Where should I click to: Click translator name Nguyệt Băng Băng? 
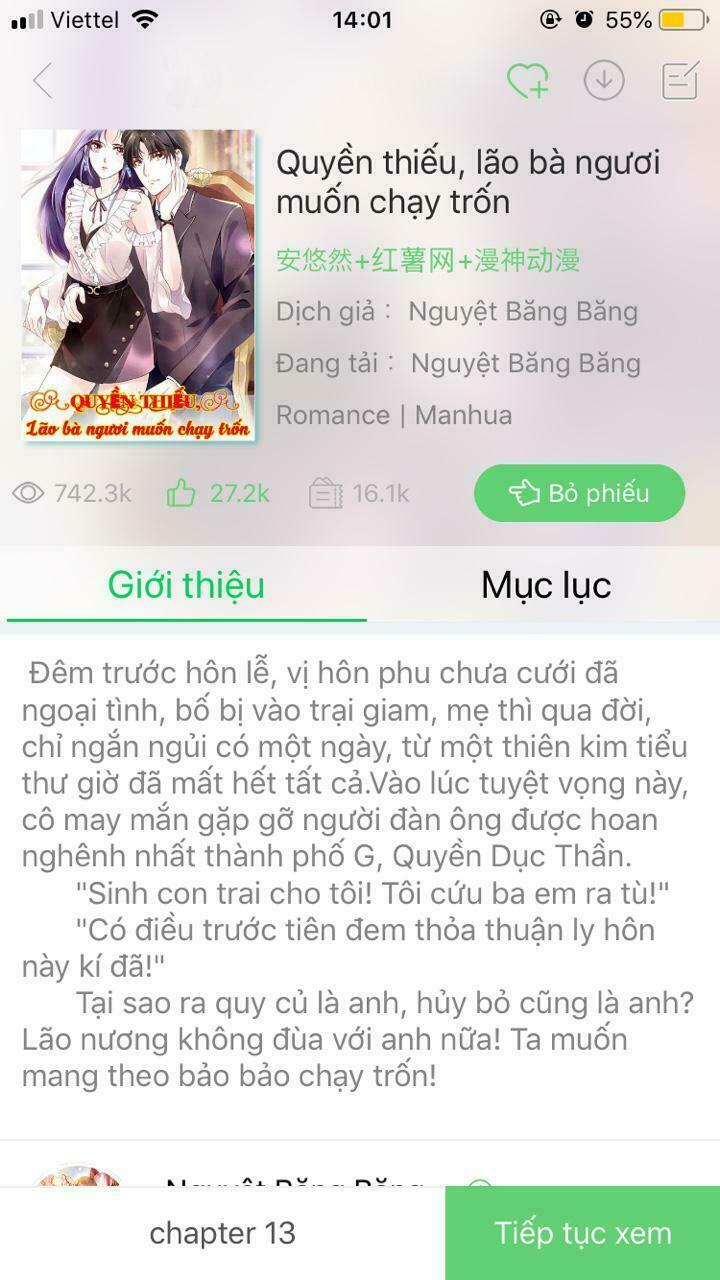523,311
